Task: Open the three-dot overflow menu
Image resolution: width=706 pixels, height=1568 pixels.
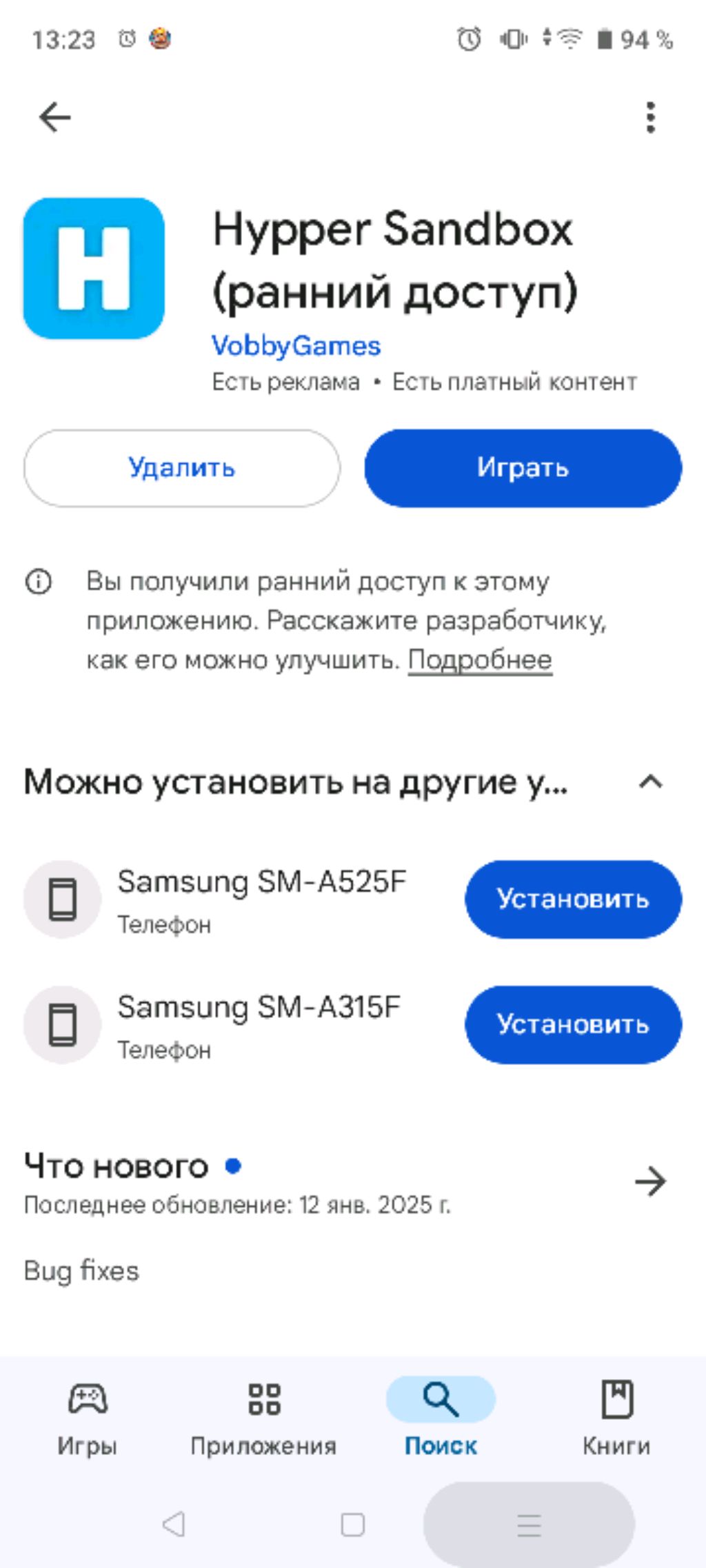Action: click(x=650, y=117)
